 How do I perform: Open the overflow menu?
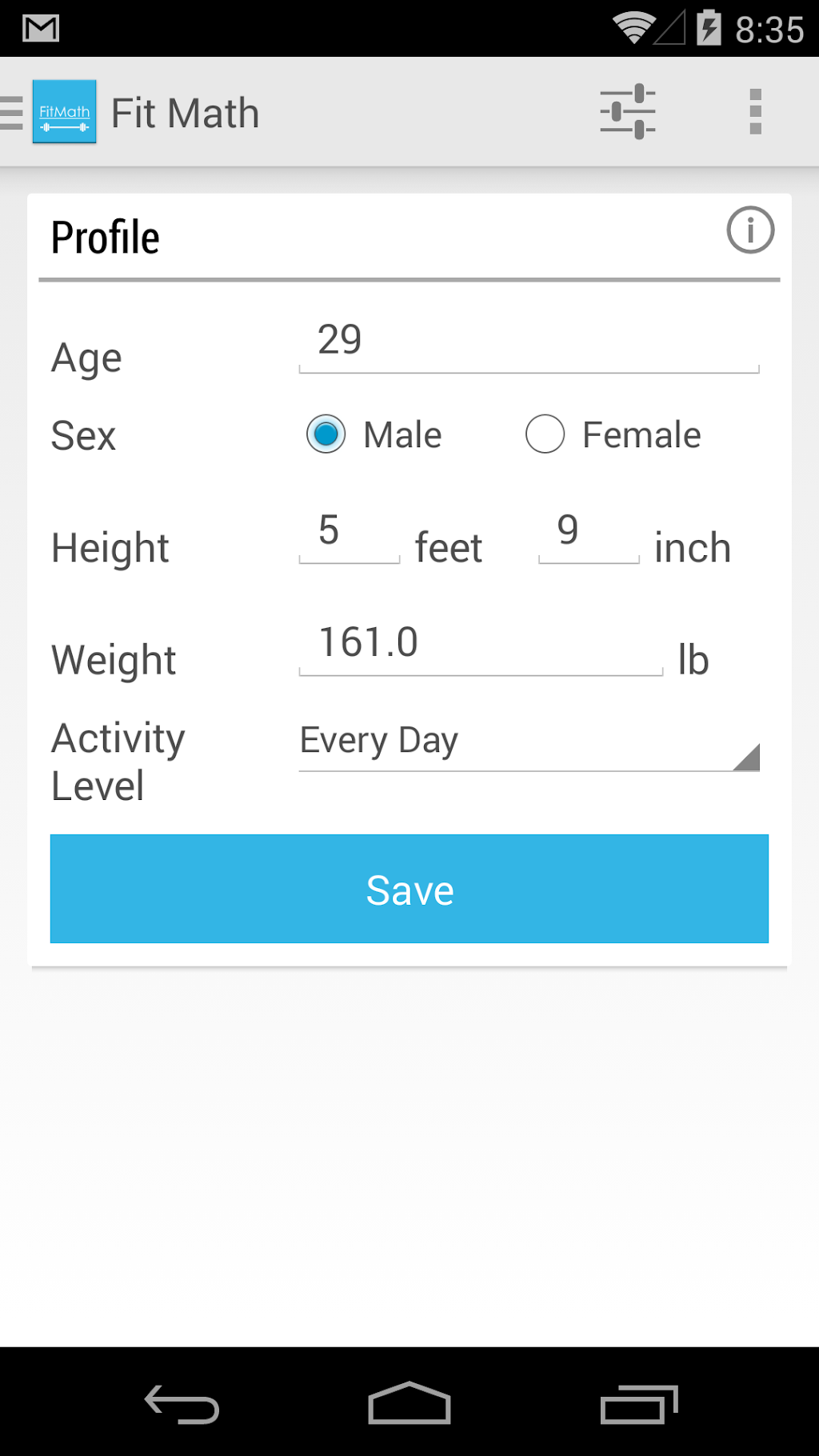coord(755,112)
